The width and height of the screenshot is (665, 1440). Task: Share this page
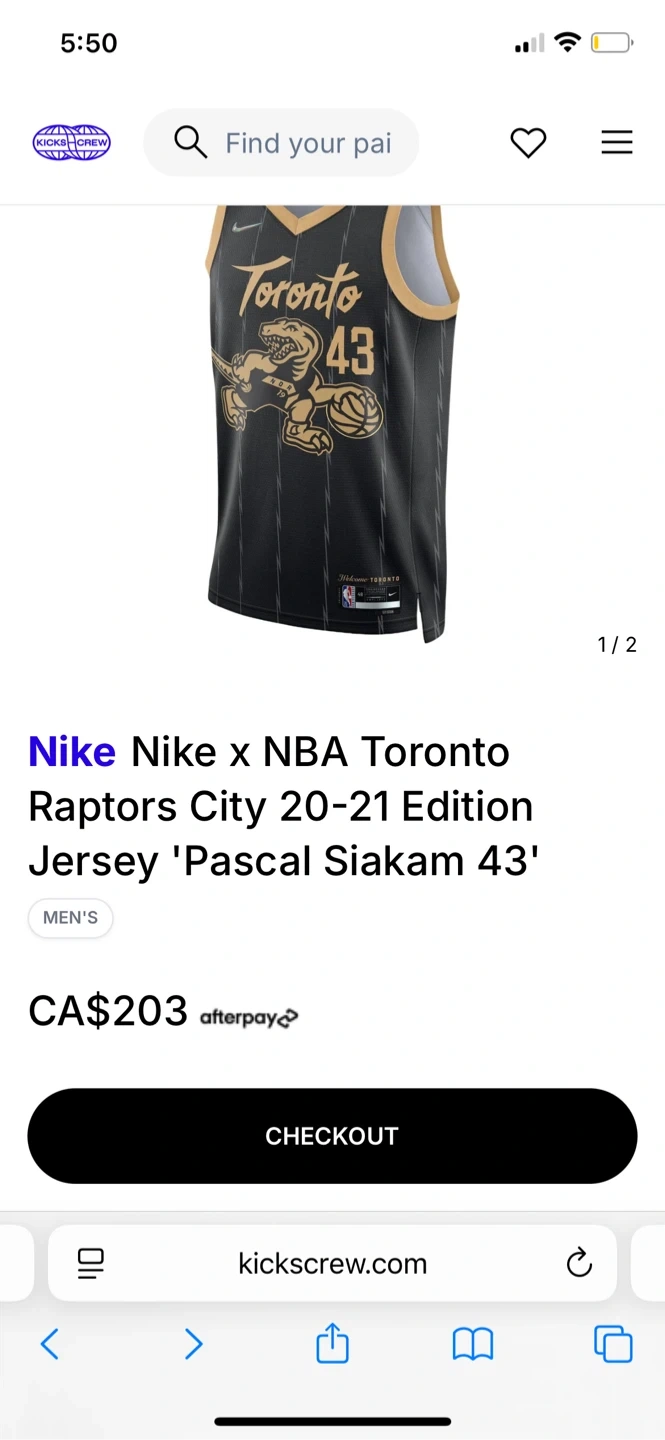coord(332,1343)
